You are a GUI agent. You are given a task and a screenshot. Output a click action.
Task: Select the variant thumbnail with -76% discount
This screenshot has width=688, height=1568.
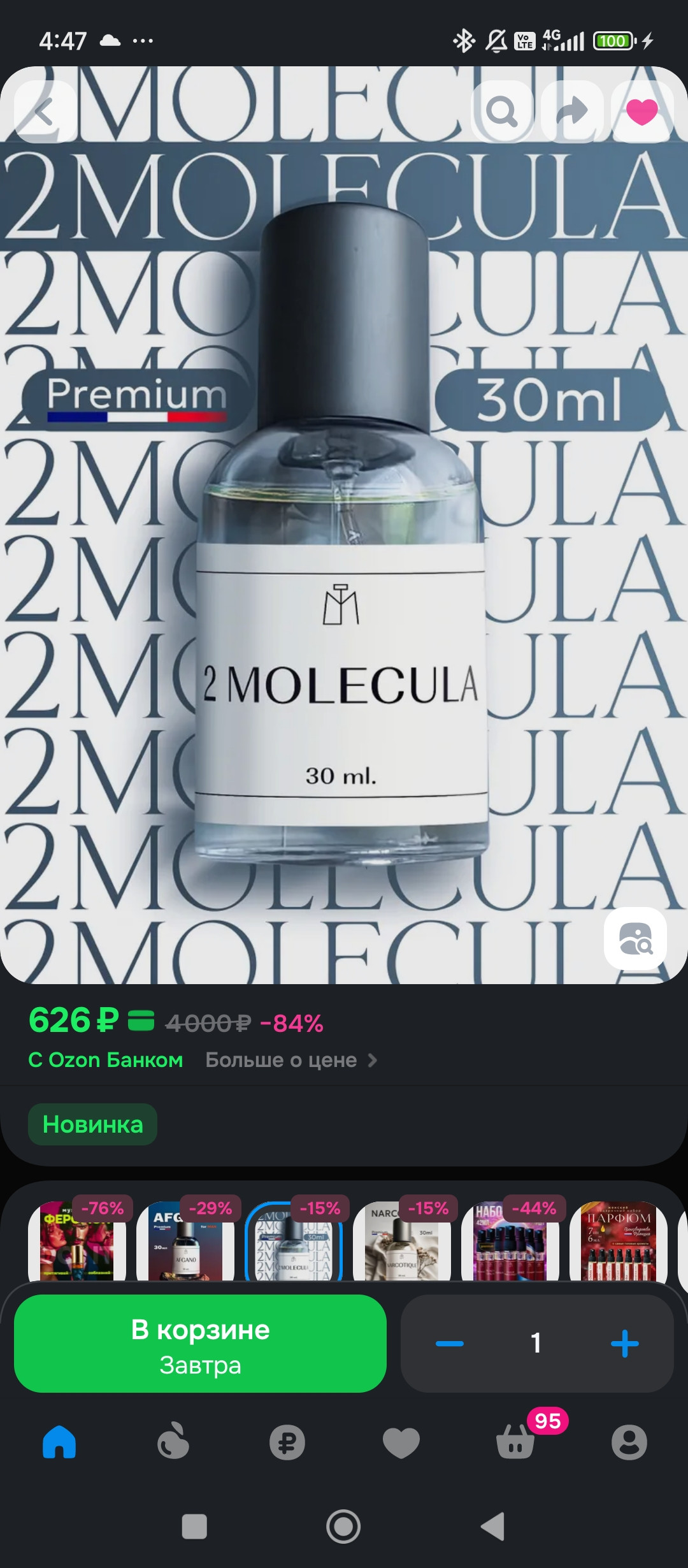[76, 1240]
